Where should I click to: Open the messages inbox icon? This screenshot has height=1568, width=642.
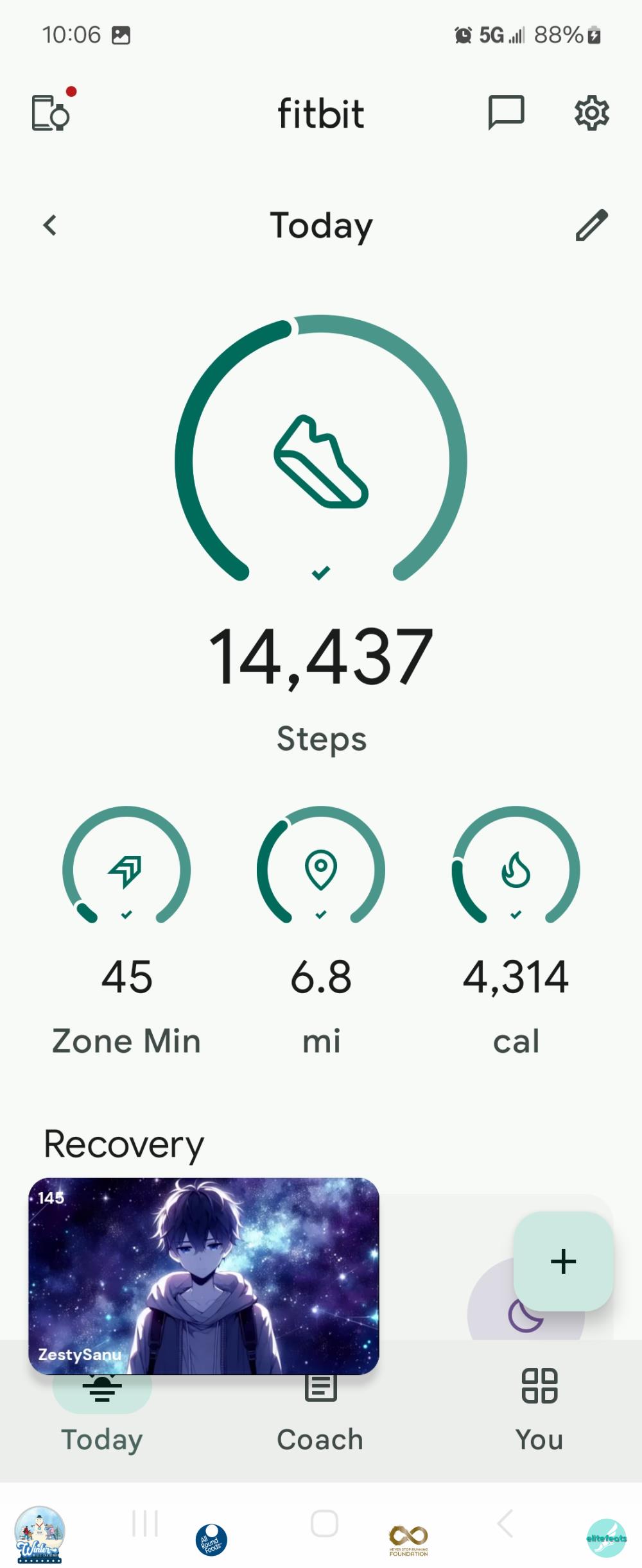(x=506, y=113)
